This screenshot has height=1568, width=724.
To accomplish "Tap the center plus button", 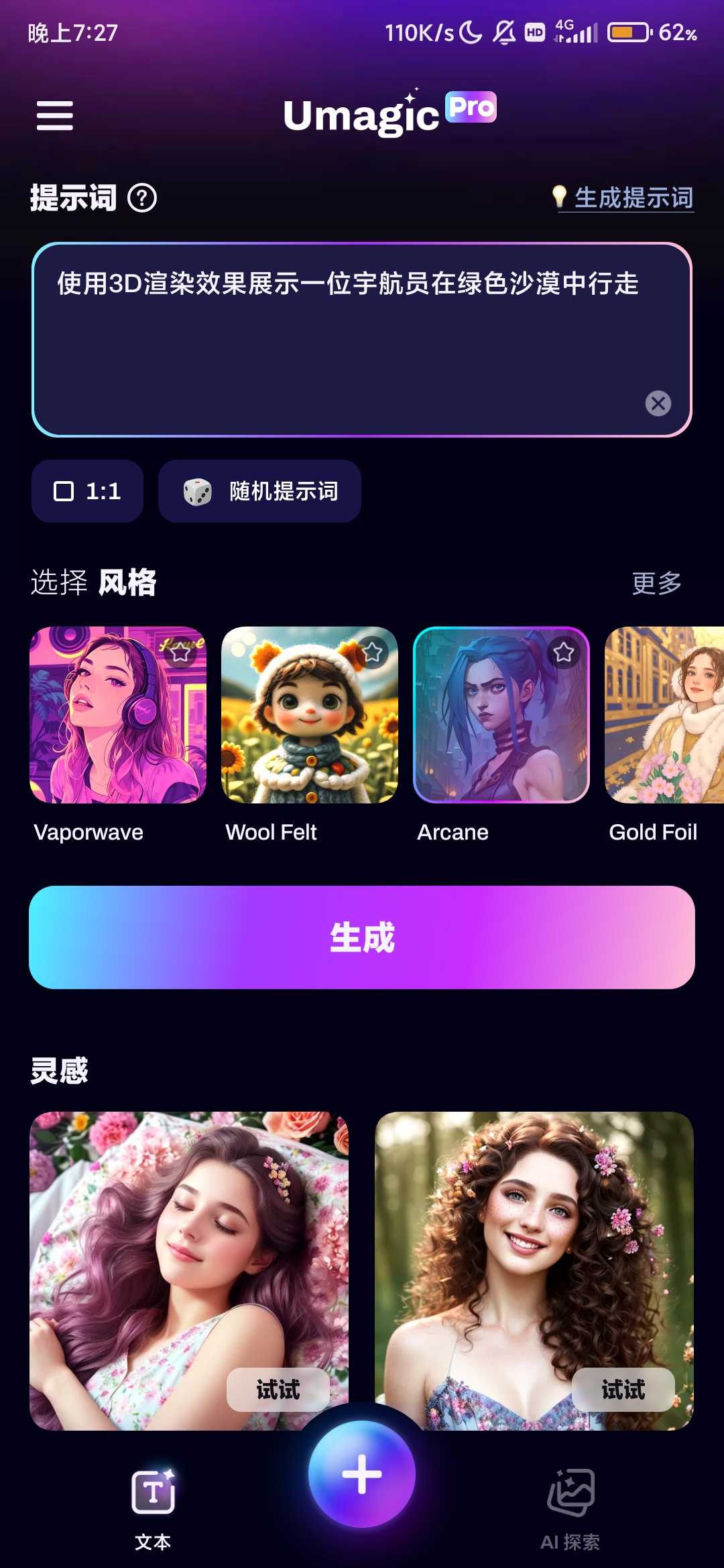I will 362,1474.
